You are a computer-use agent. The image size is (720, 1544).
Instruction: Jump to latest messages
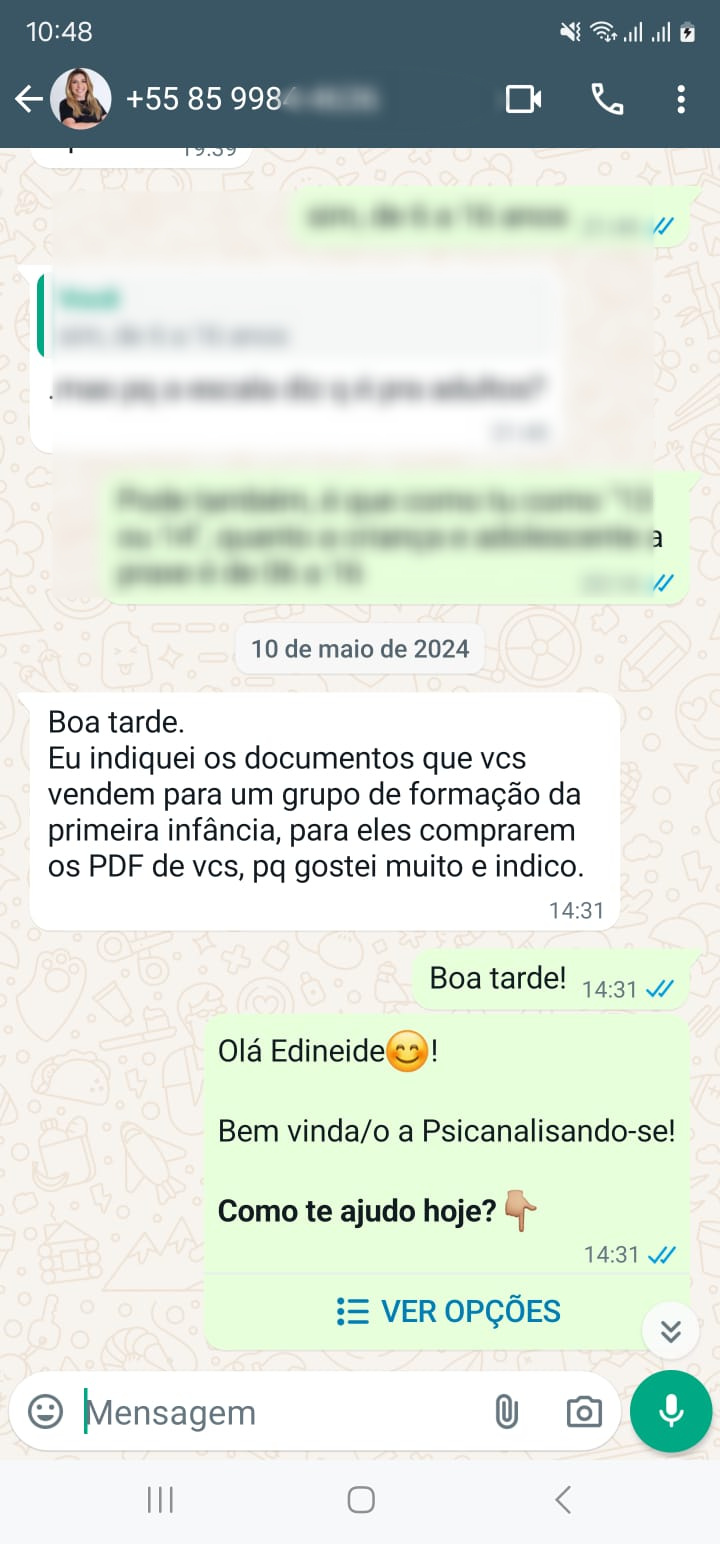click(x=670, y=1331)
